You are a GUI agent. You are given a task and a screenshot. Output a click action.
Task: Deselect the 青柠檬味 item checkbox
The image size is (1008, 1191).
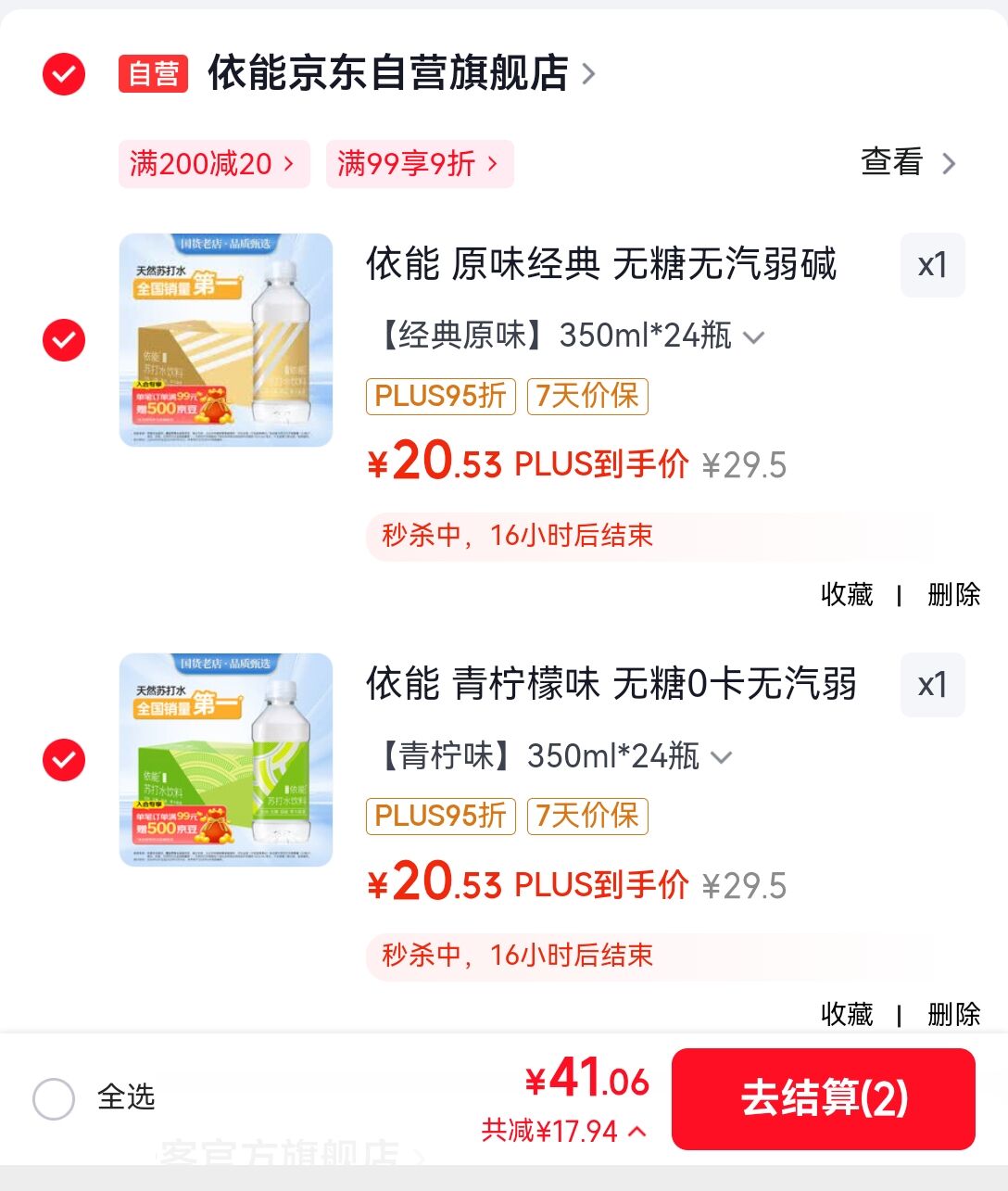[x=64, y=760]
